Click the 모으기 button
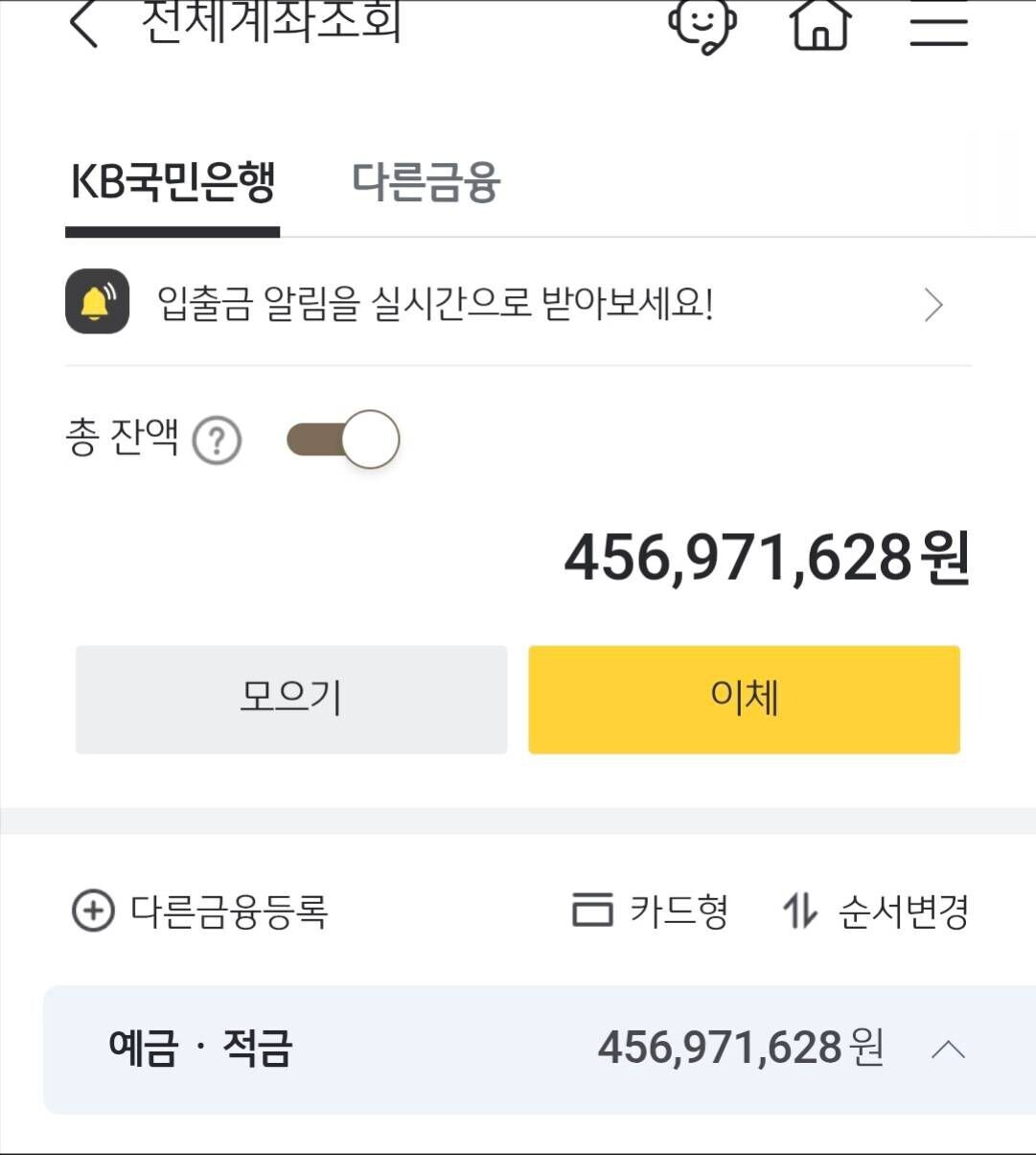This screenshot has height=1155, width=1036. point(290,700)
